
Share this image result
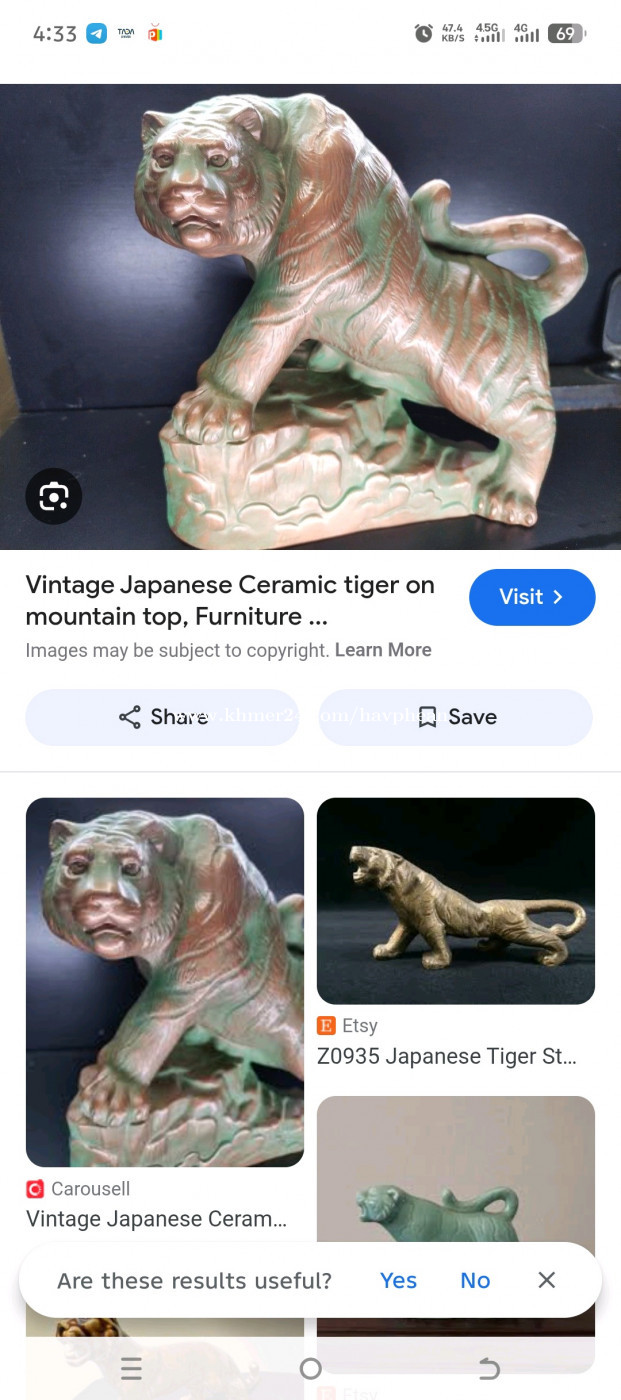pyautogui.click(x=162, y=717)
